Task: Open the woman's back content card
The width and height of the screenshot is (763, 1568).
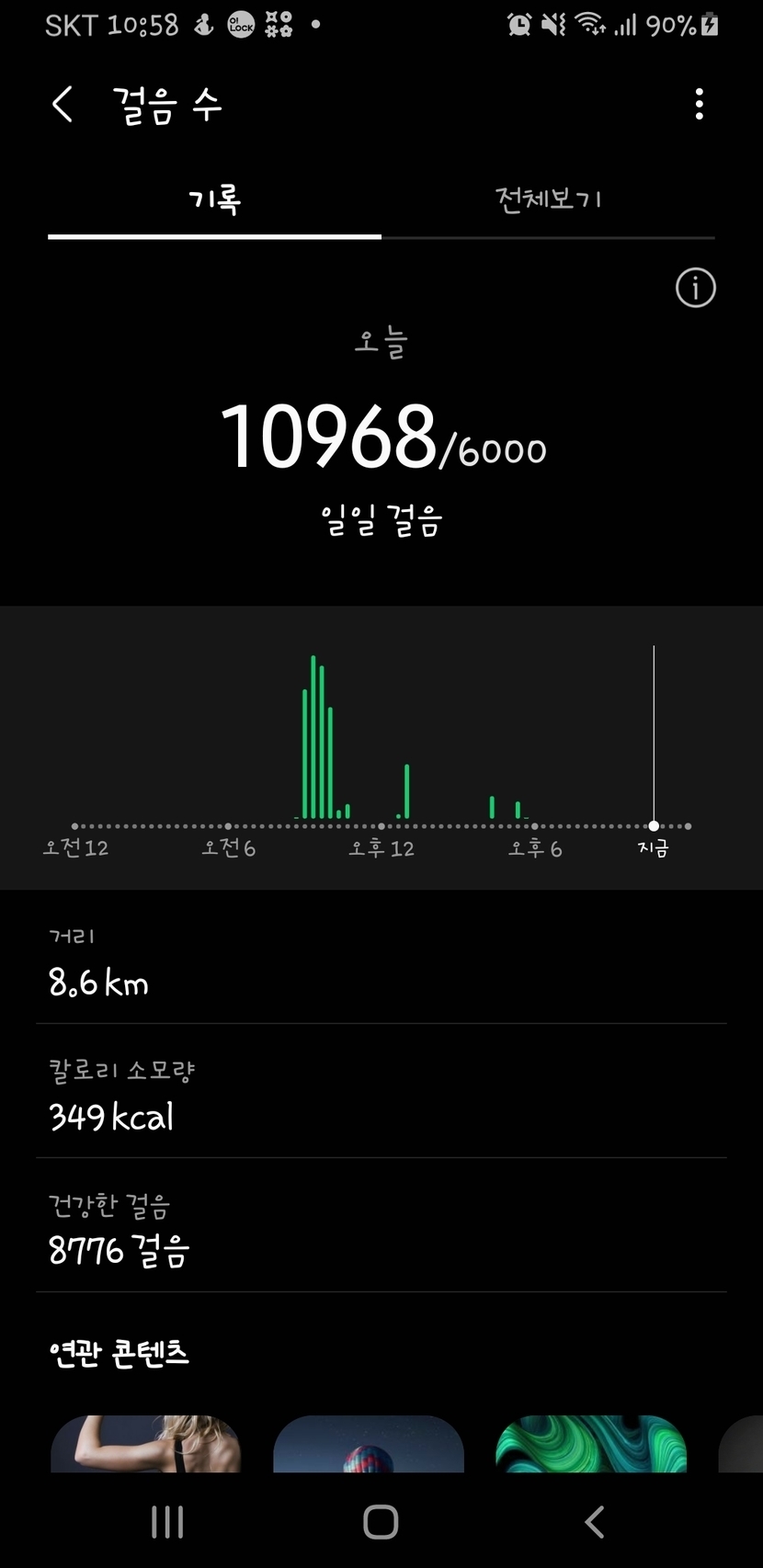Action: click(146, 1444)
